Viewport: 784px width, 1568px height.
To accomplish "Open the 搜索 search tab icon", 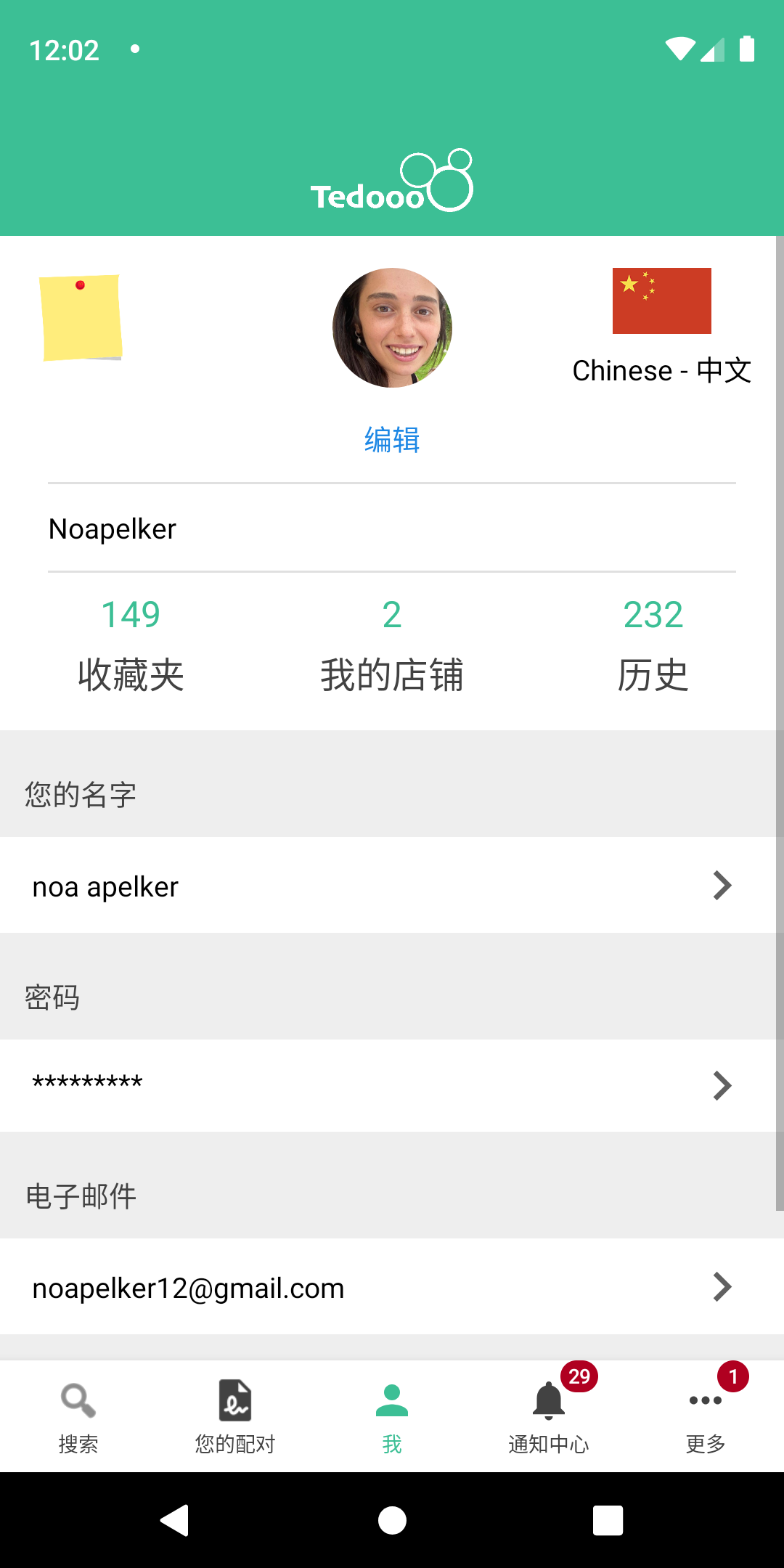I will coord(78,1397).
